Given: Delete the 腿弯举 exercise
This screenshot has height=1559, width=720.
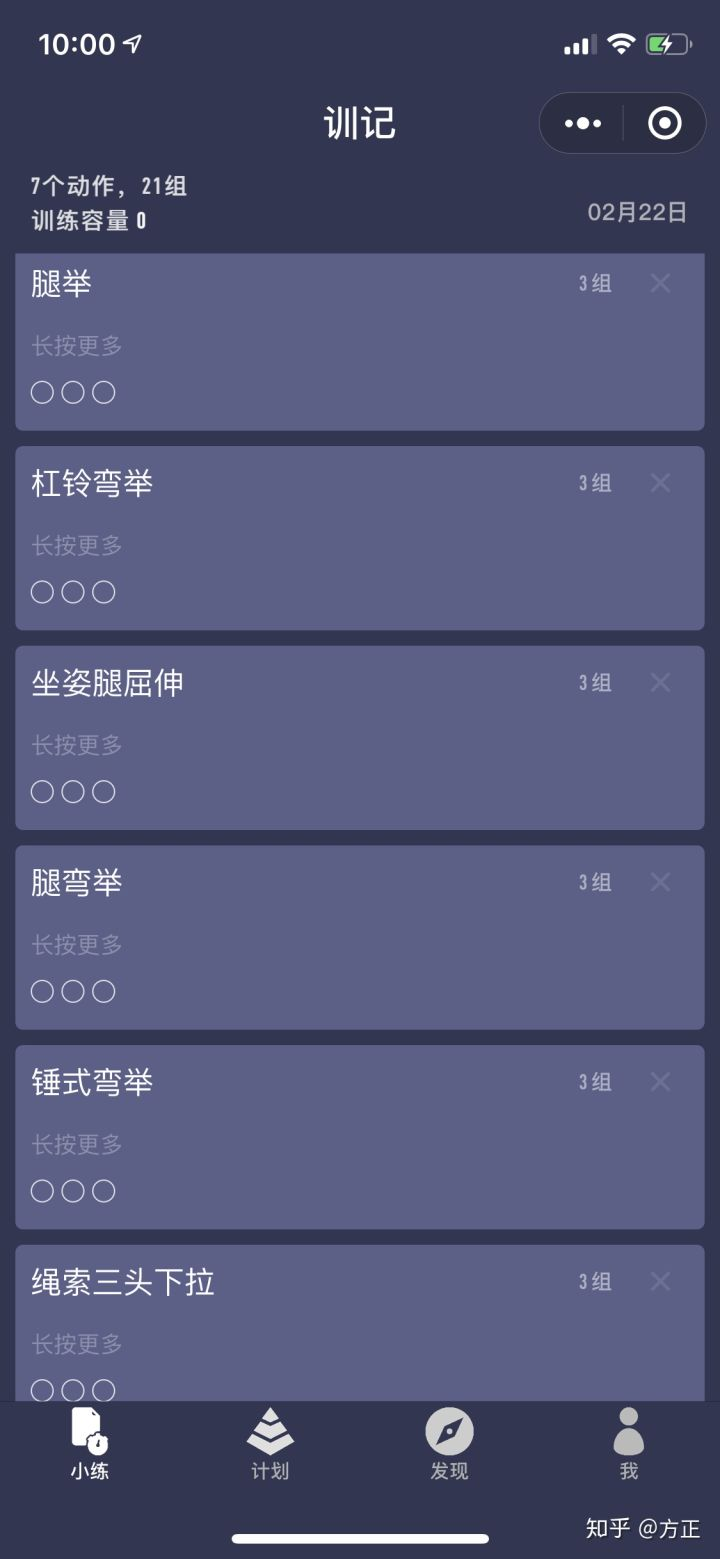Looking at the screenshot, I should tap(660, 882).
